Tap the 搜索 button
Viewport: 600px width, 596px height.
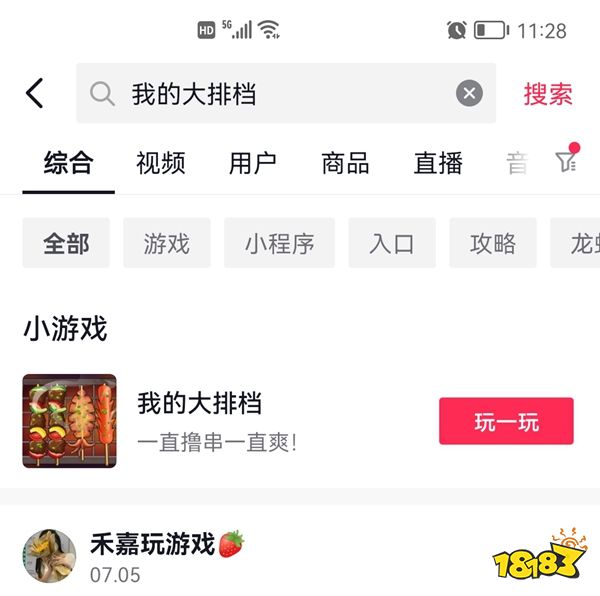coord(547,94)
